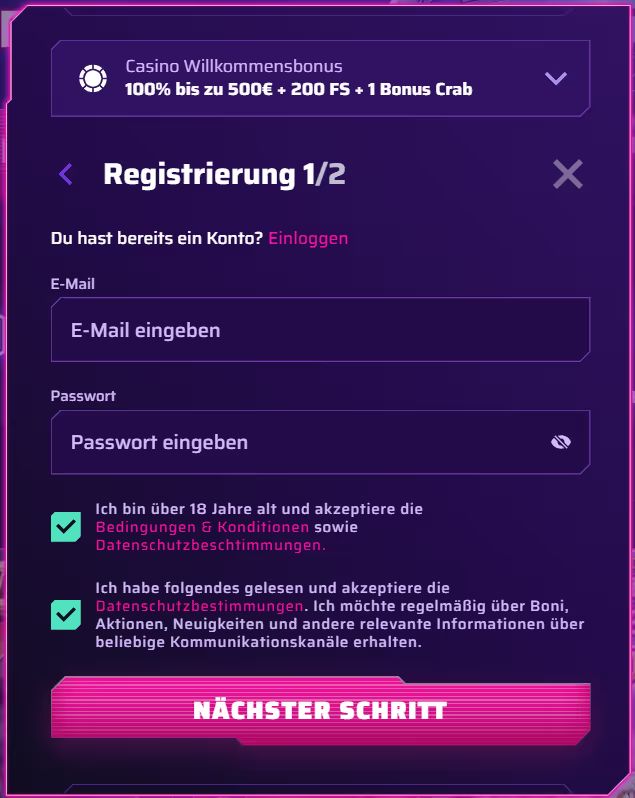Open the Einloggen link

click(x=308, y=238)
